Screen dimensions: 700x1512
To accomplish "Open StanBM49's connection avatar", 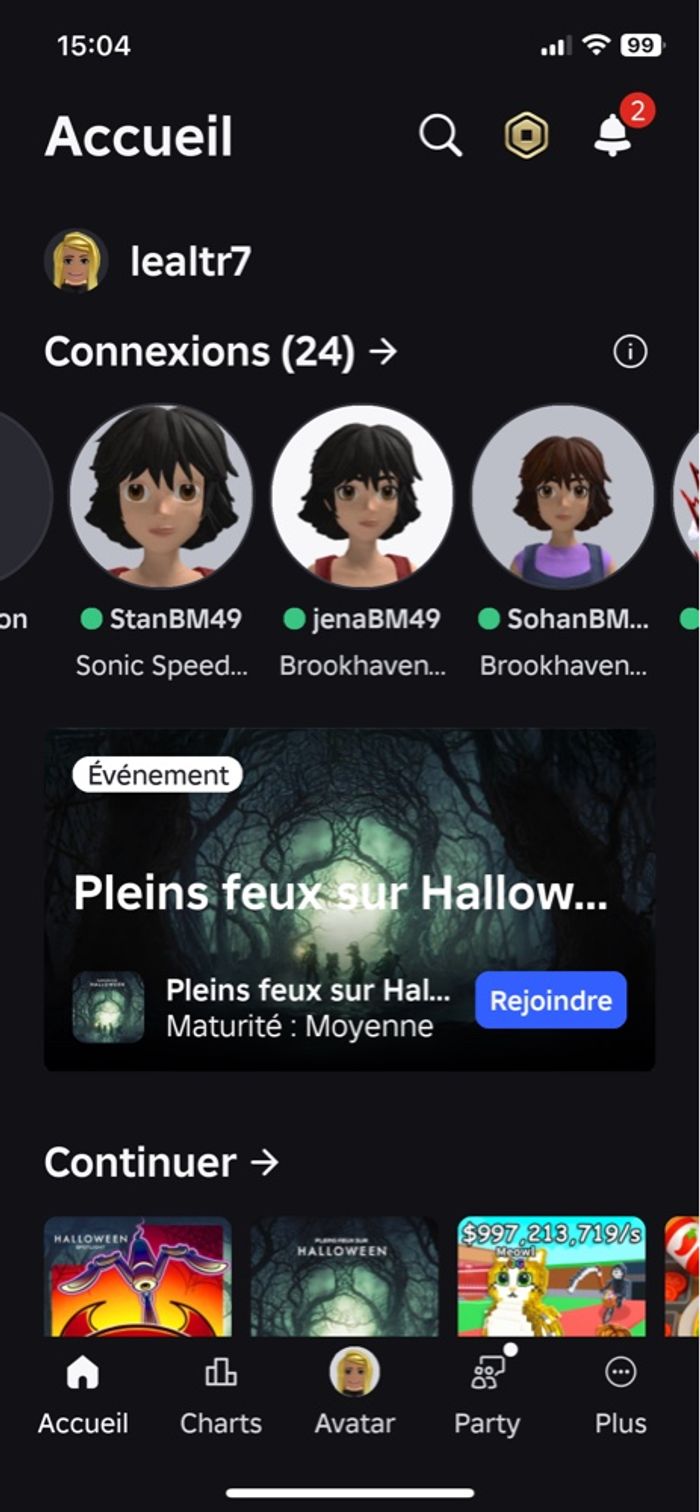I will tap(161, 496).
